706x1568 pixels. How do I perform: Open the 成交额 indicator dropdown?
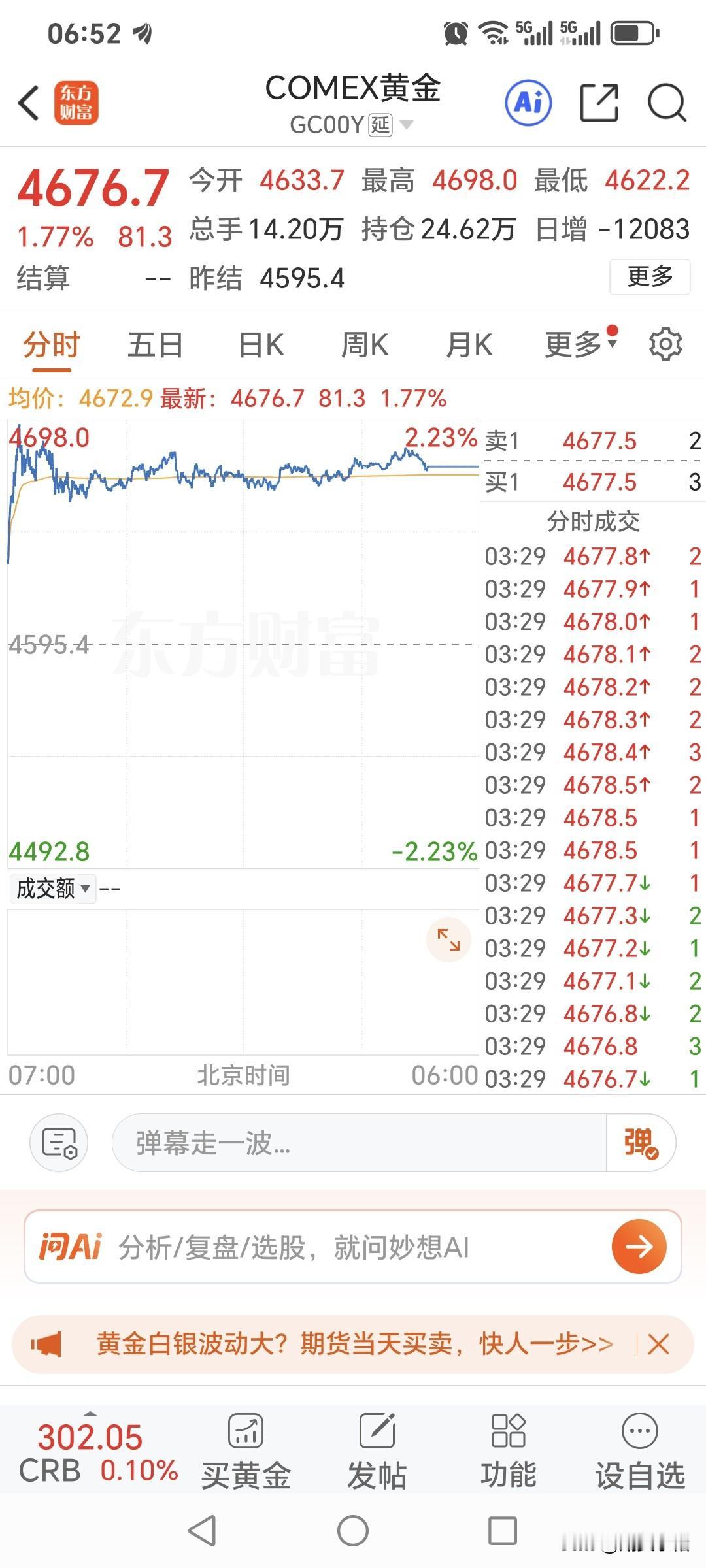pyautogui.click(x=52, y=889)
